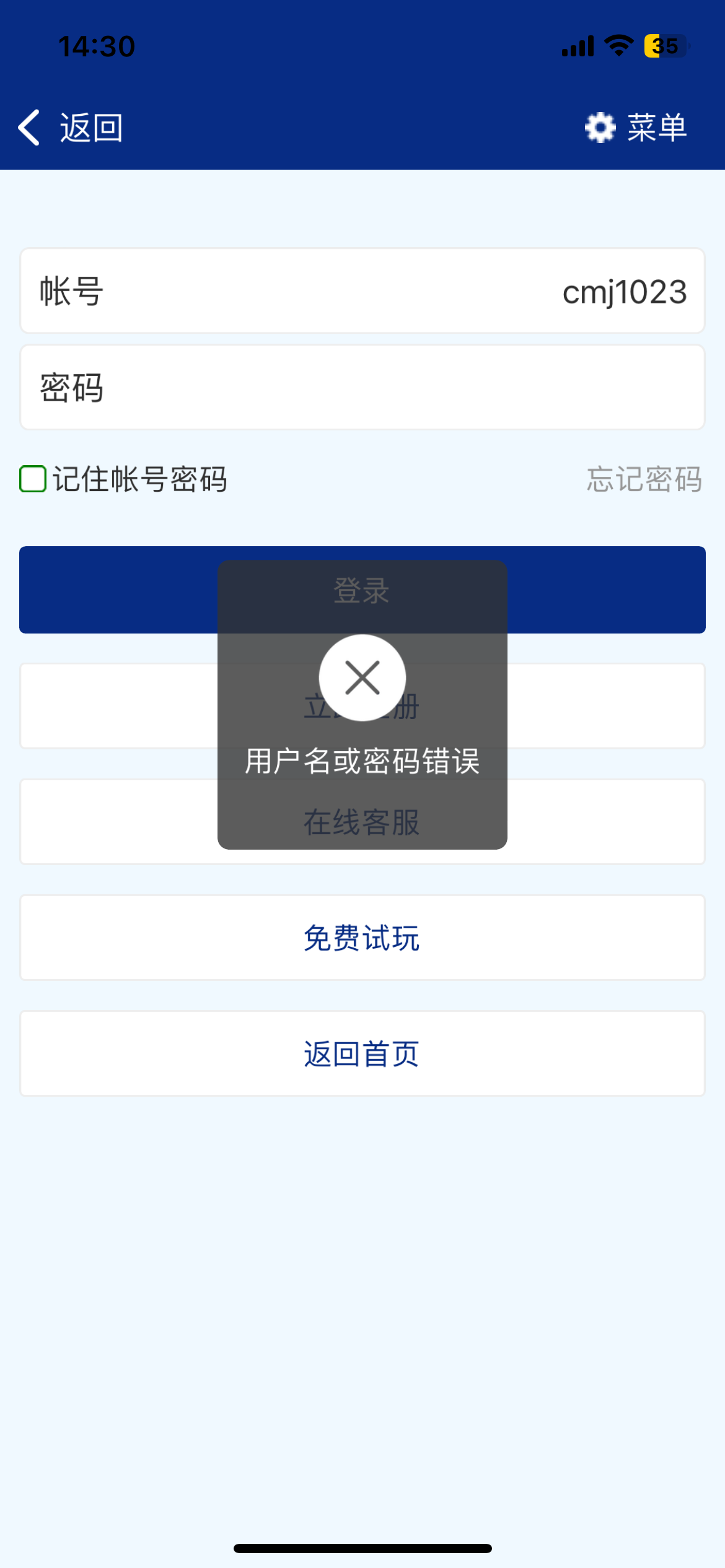Focus the 密码 password field

coord(362,388)
